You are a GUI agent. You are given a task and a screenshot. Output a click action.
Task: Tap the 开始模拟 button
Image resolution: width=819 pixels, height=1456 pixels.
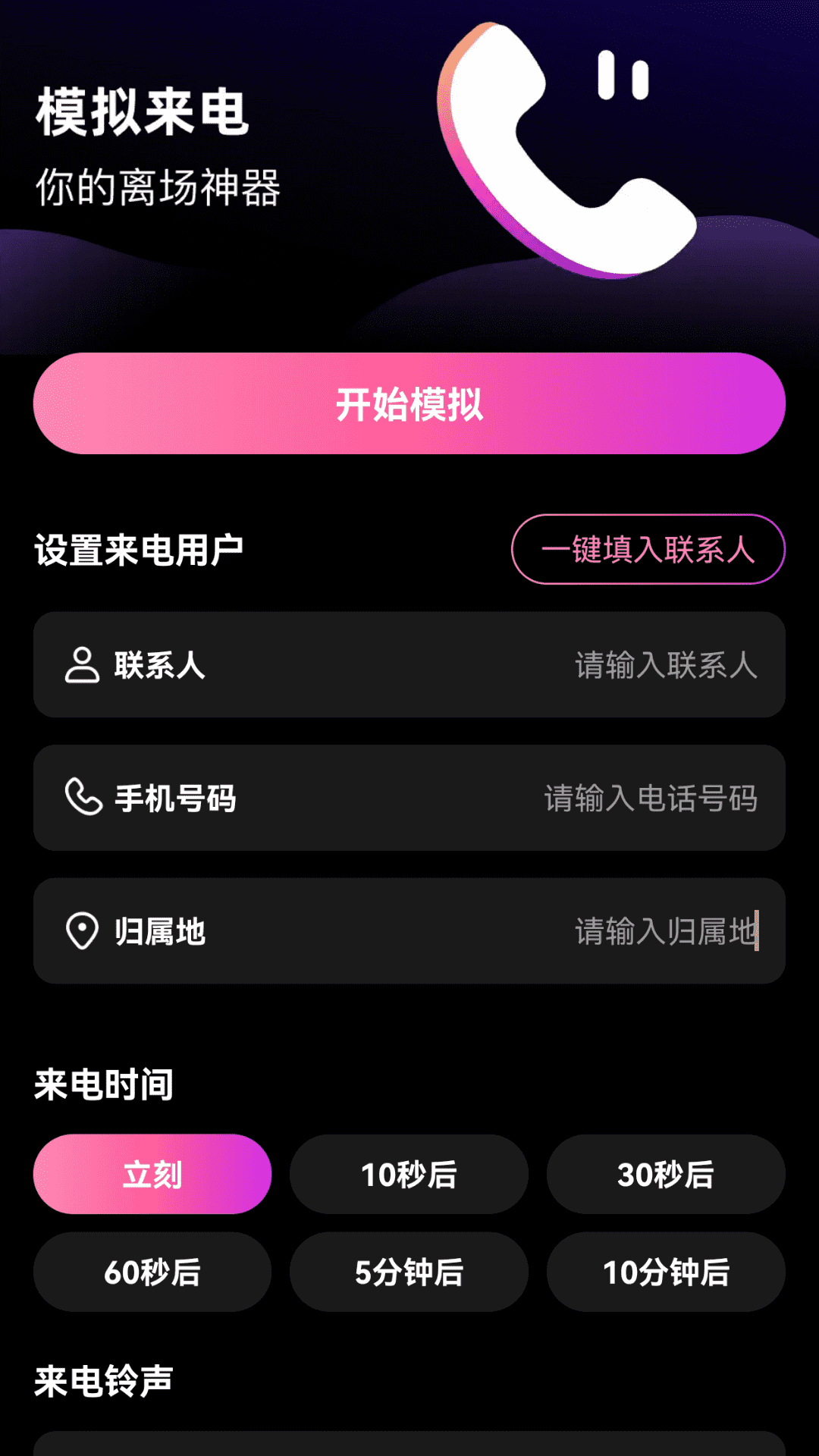click(x=409, y=403)
